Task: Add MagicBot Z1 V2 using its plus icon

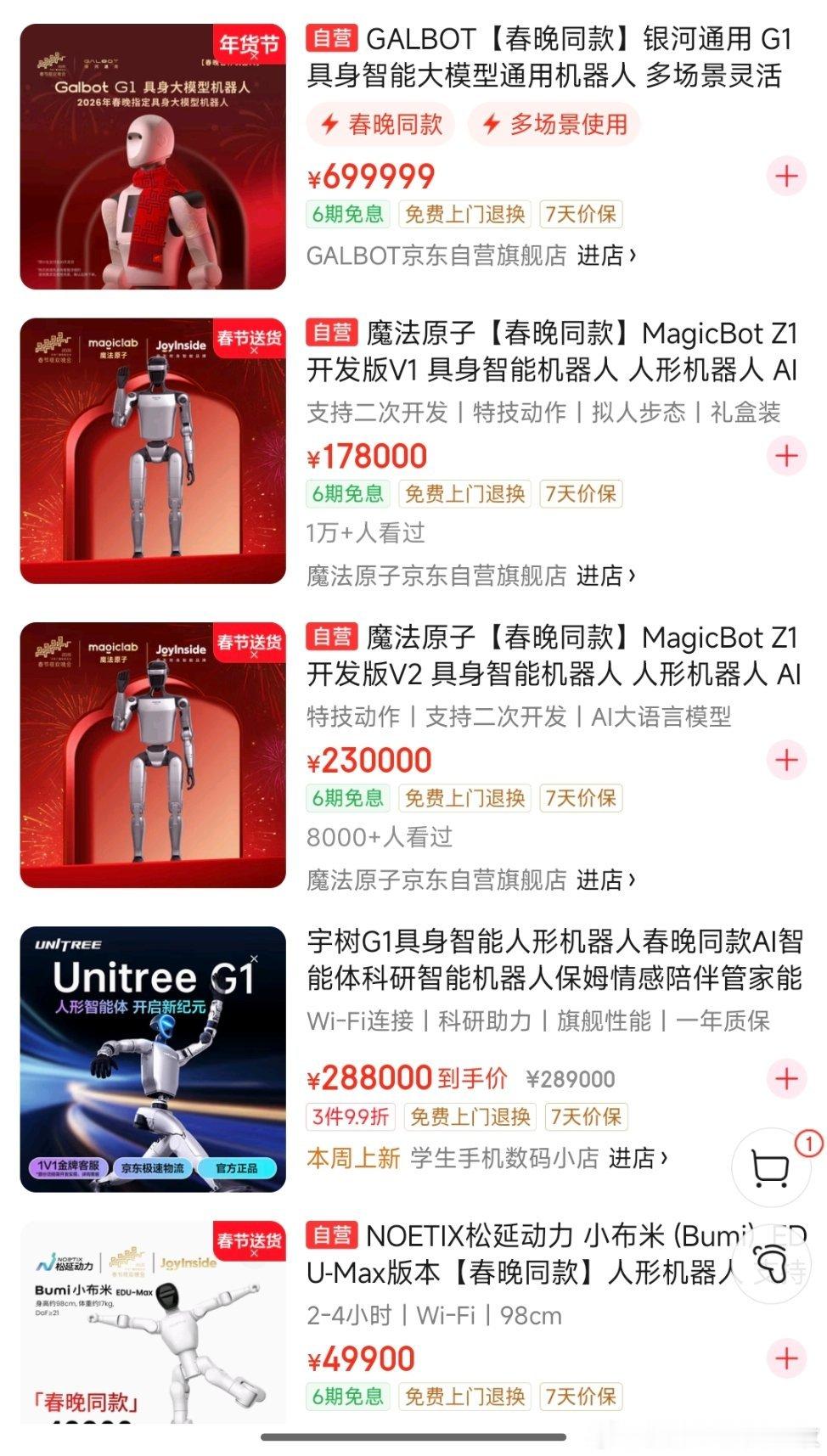Action: pyautogui.click(x=788, y=759)
